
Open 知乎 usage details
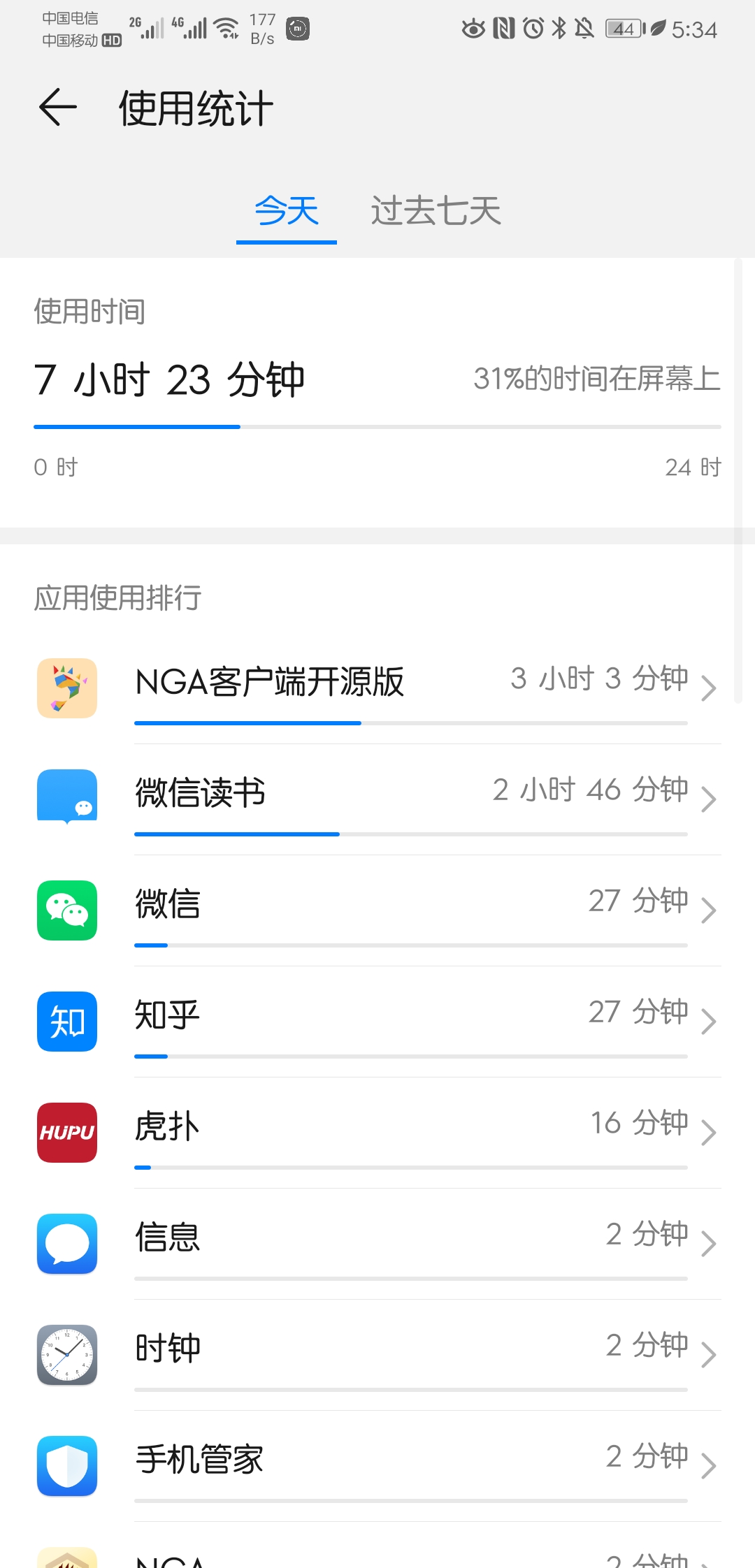[377, 1022]
